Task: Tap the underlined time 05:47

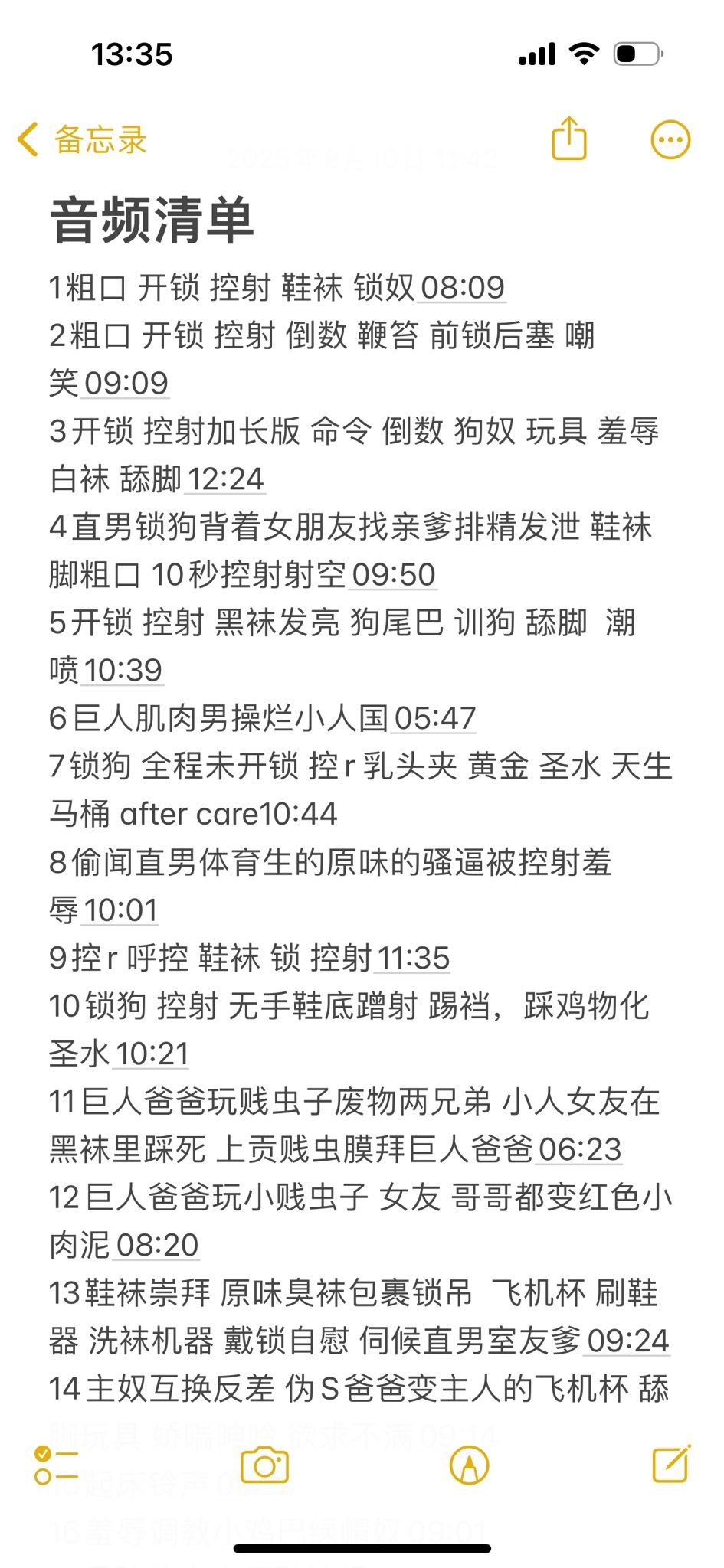Action: (x=434, y=718)
